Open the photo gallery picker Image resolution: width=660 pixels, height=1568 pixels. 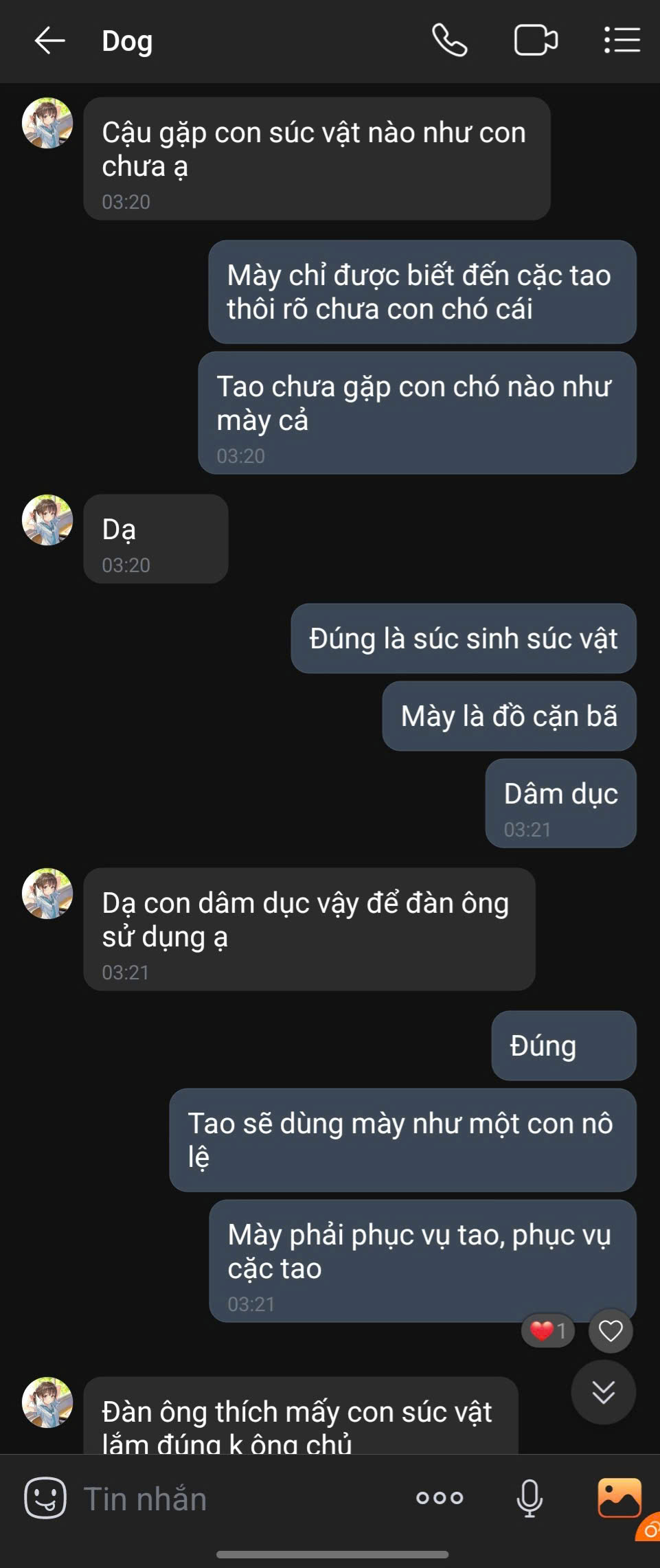pos(619,1497)
